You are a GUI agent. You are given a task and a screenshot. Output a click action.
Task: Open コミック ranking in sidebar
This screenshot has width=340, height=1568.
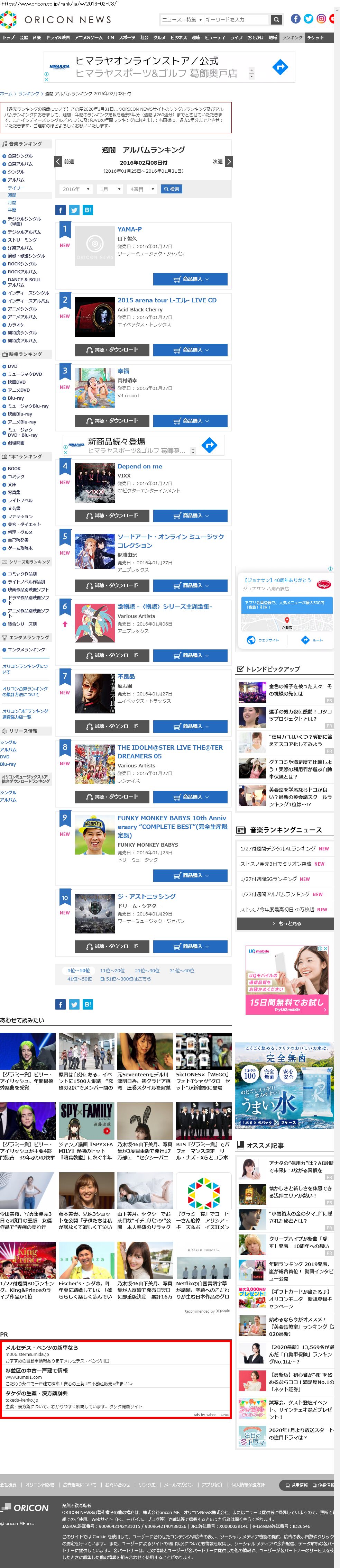[16, 477]
